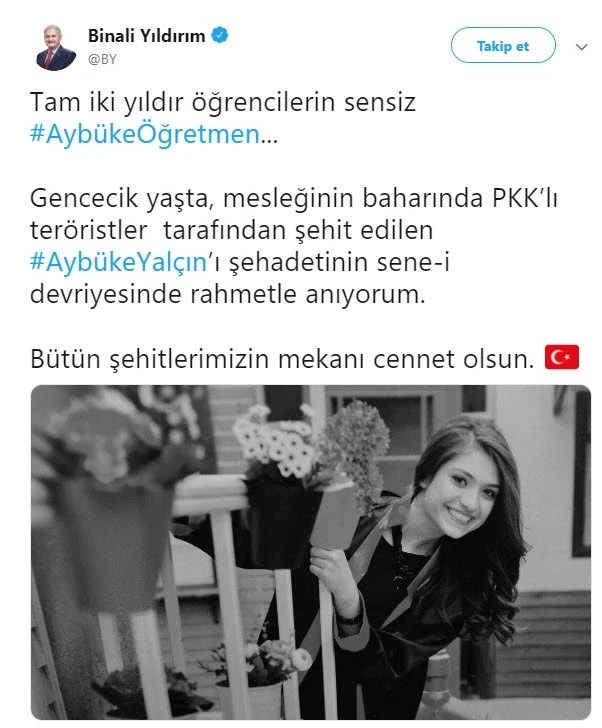Viewport: 602px width, 728px height.
Task: Open Binali Yıldırım's profile picture
Action: [x=57, y=46]
